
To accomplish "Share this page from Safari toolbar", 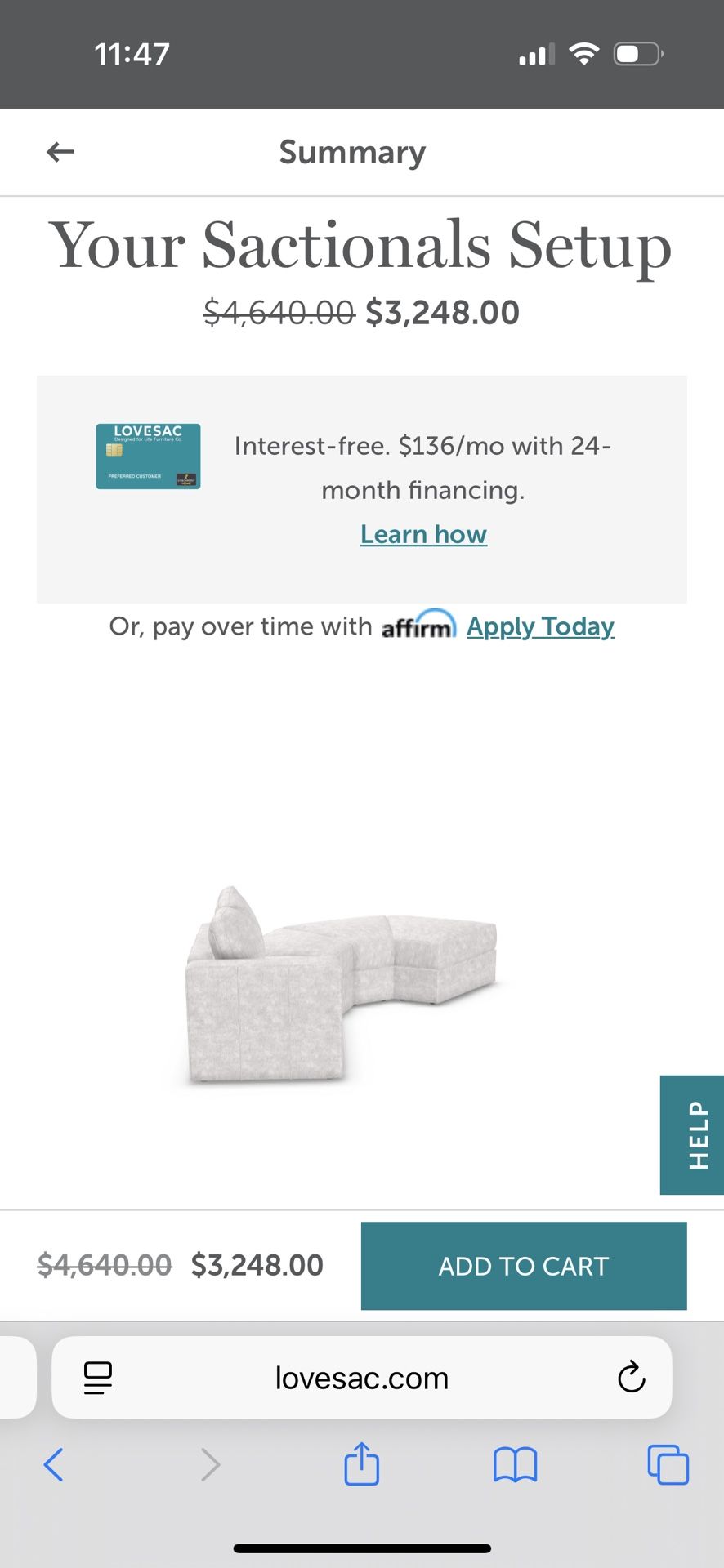I will pos(361,1464).
